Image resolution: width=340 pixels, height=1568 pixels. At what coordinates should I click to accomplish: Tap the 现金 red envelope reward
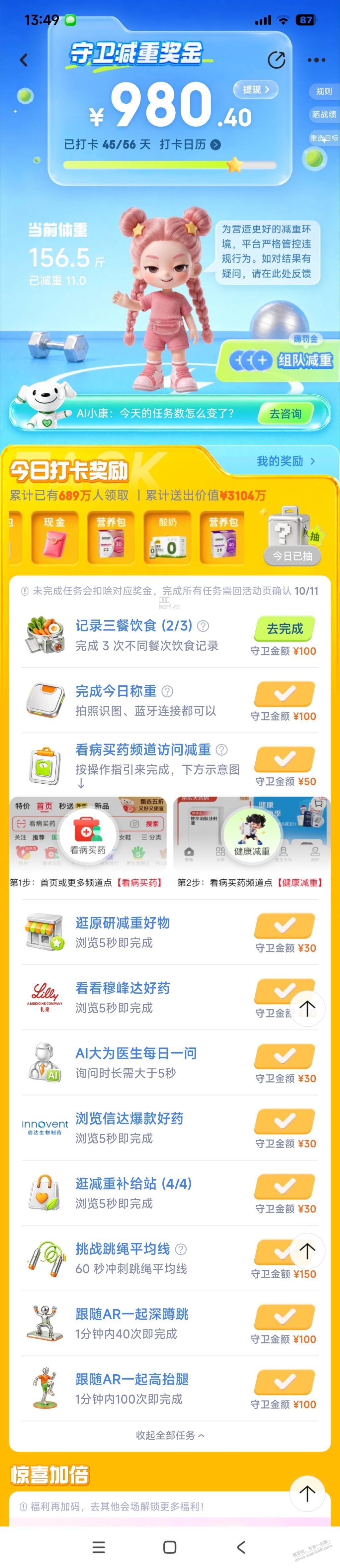click(54, 538)
